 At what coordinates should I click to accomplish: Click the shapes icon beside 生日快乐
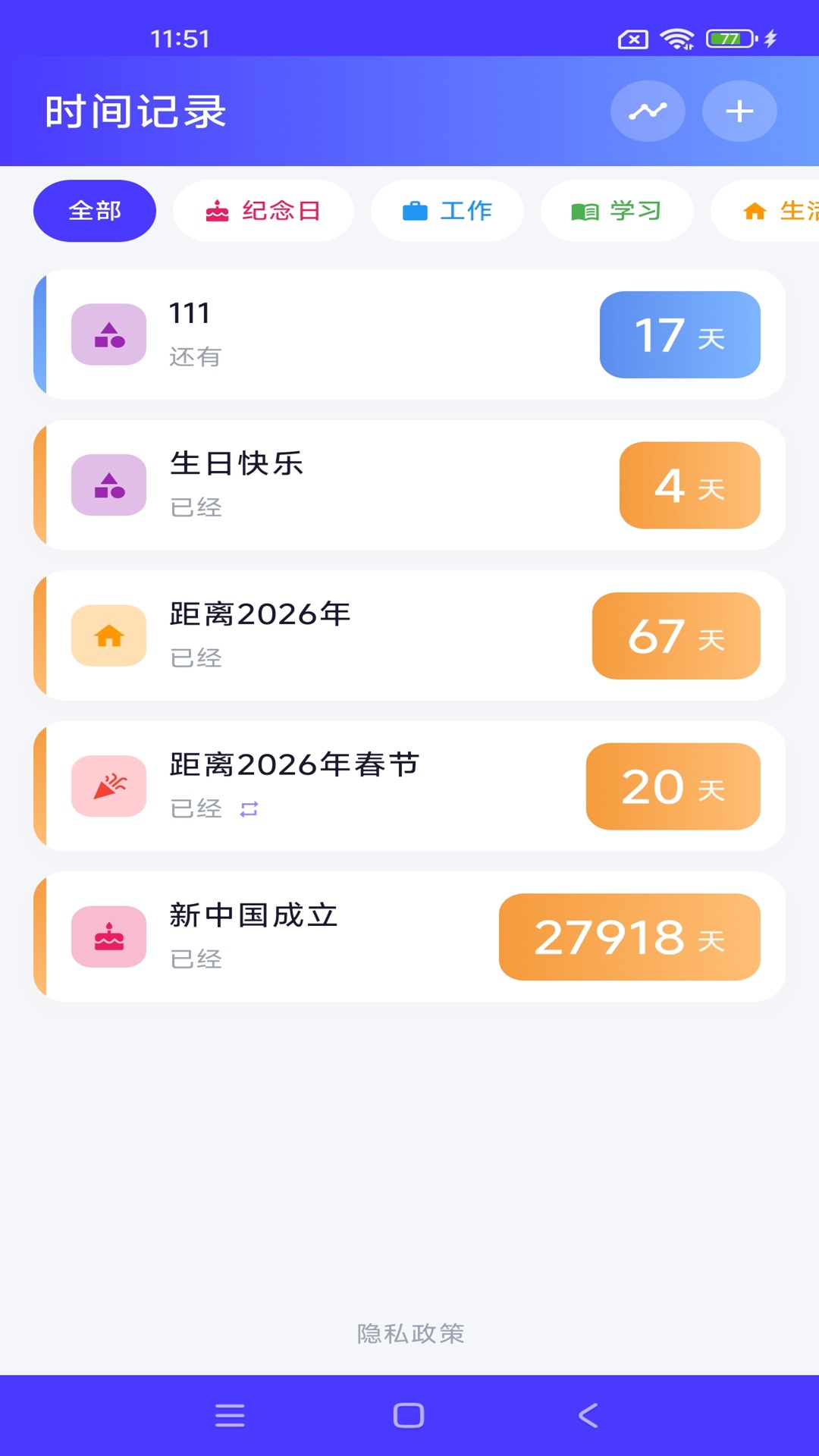tap(108, 484)
